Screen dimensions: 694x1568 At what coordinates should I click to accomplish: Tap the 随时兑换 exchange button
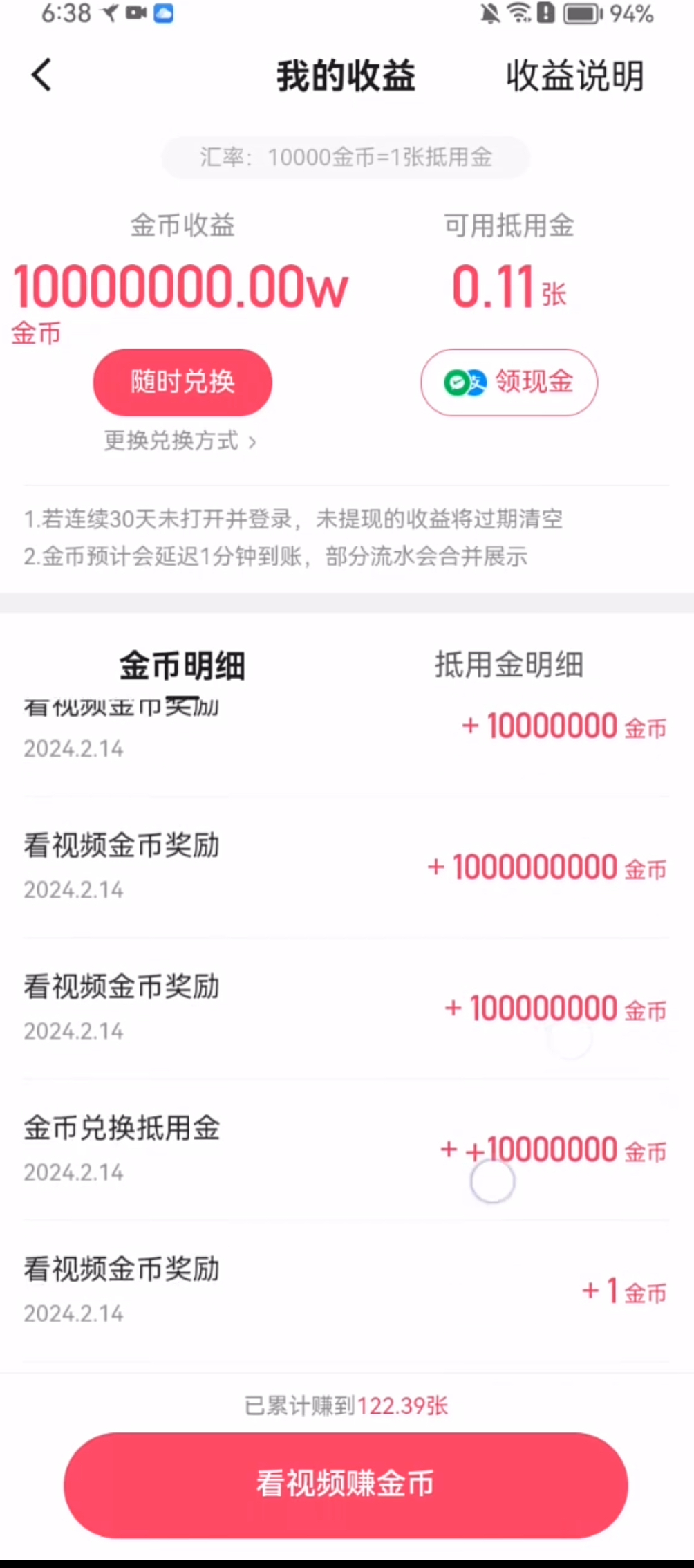[x=182, y=382]
